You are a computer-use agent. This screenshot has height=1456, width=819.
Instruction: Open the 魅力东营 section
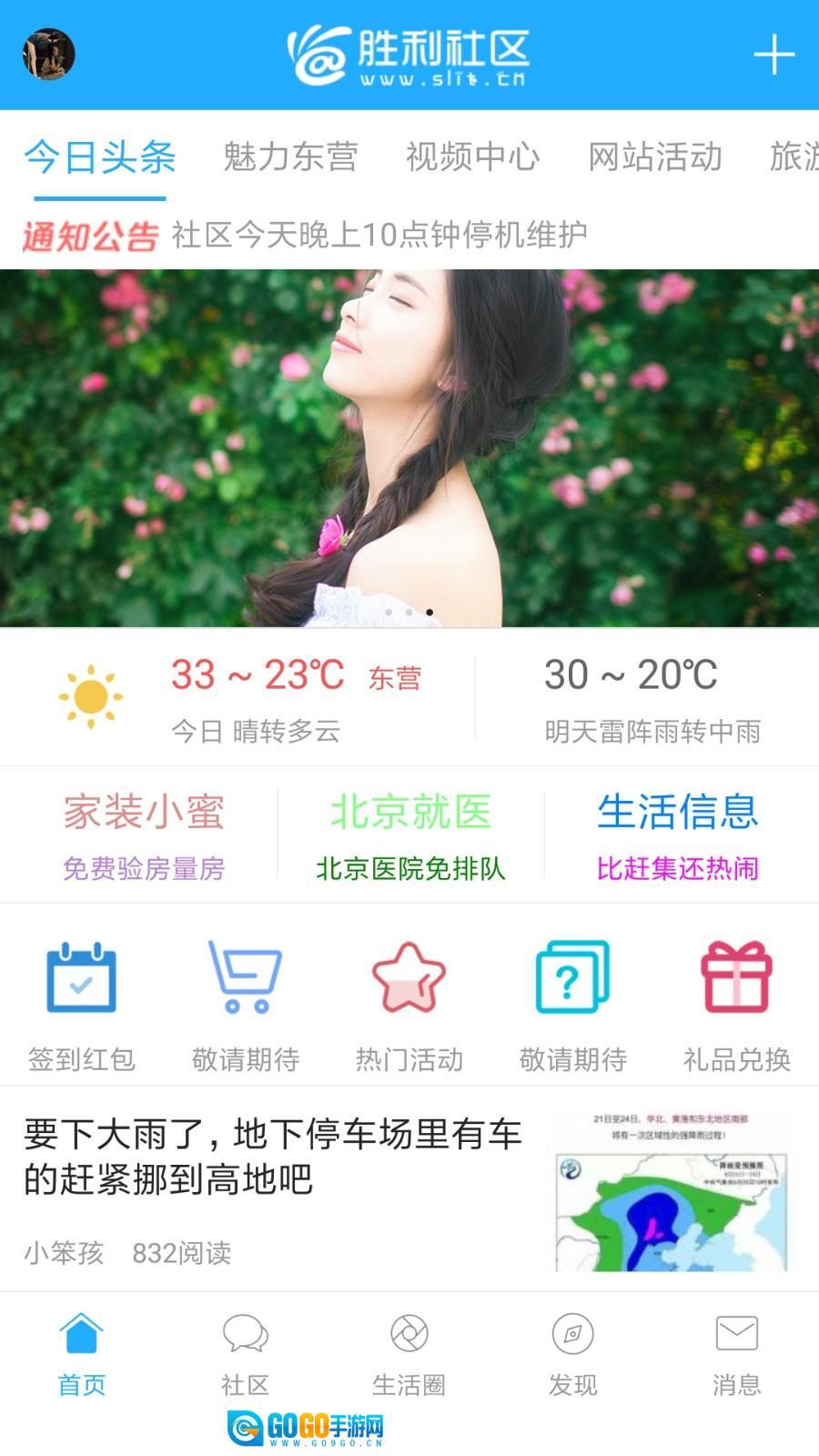pos(289,157)
